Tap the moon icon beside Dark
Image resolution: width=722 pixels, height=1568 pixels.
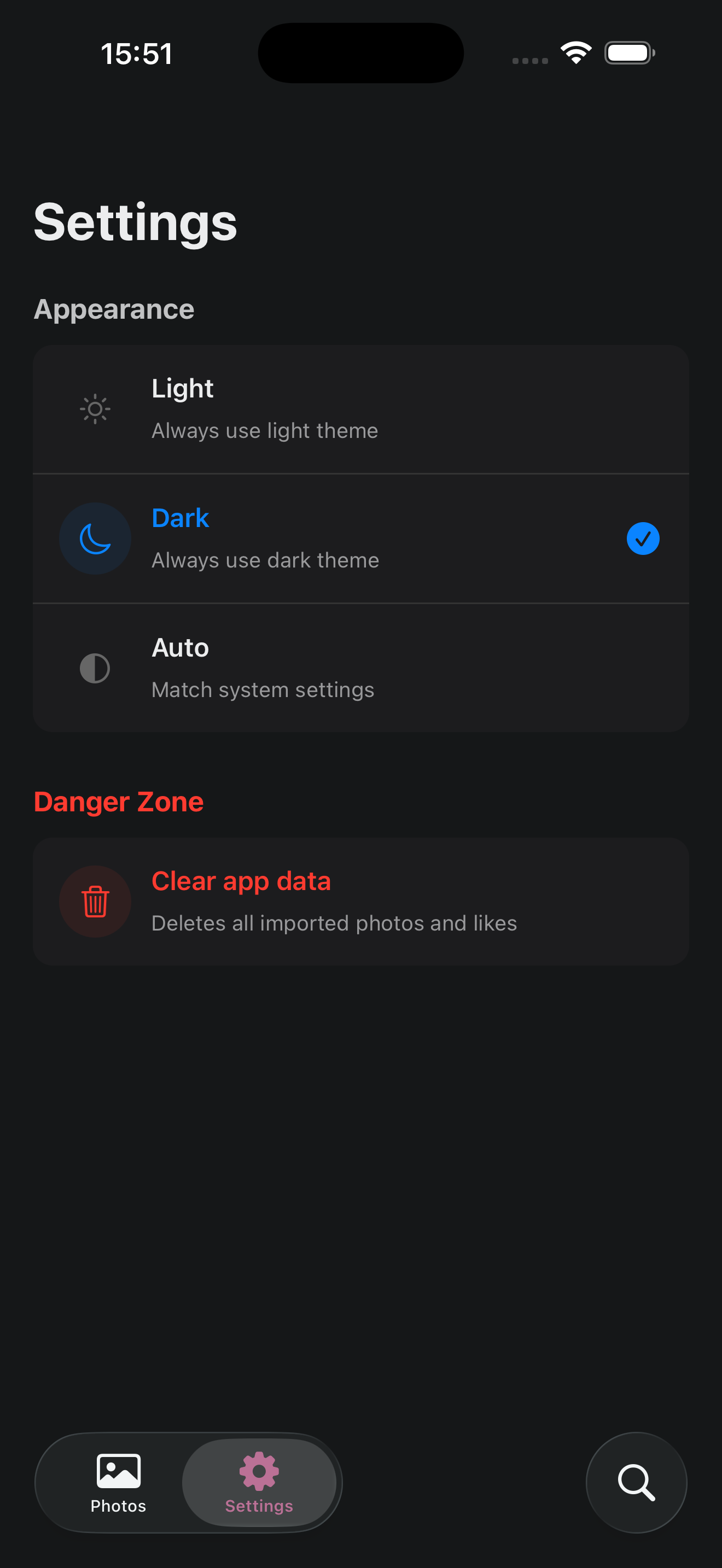coord(95,538)
